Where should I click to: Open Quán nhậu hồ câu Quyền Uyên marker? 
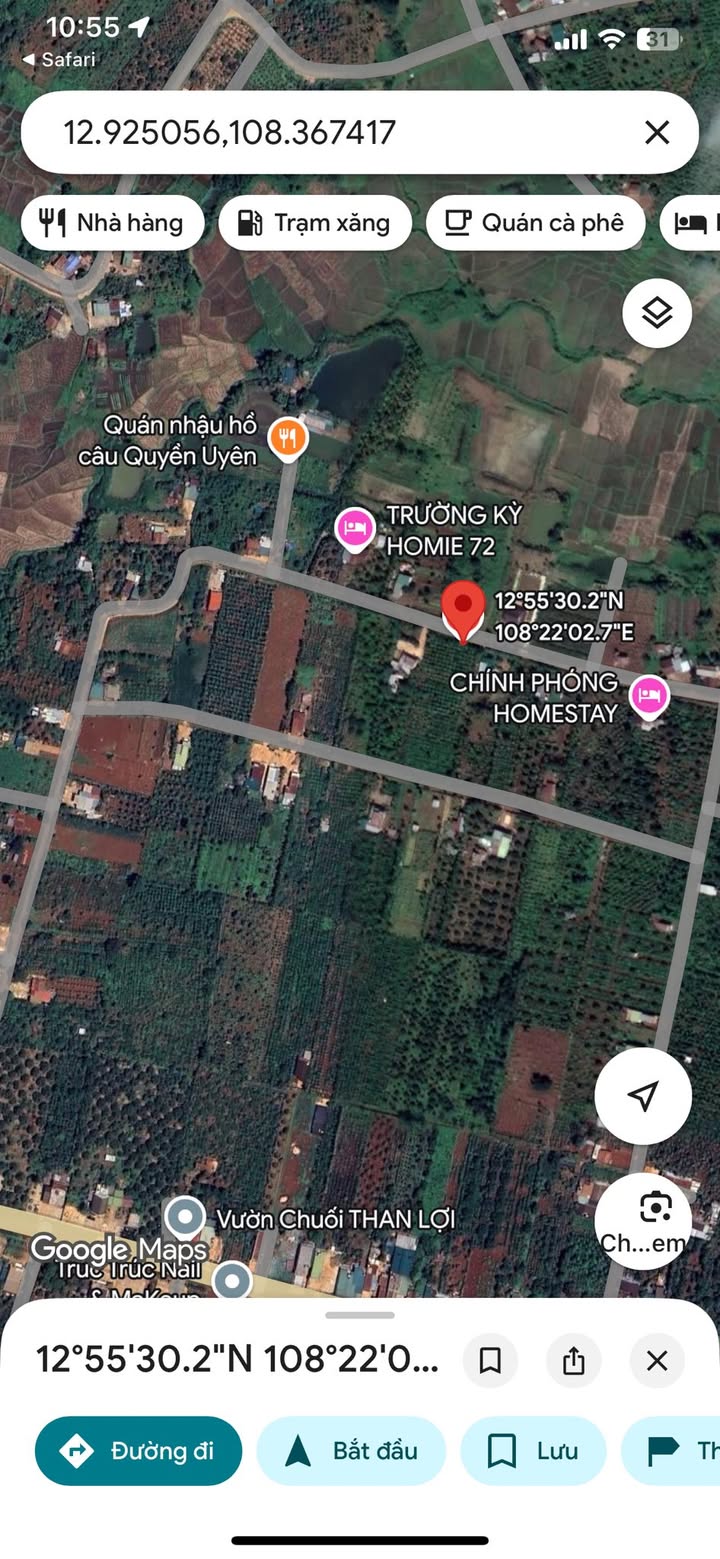[288, 436]
